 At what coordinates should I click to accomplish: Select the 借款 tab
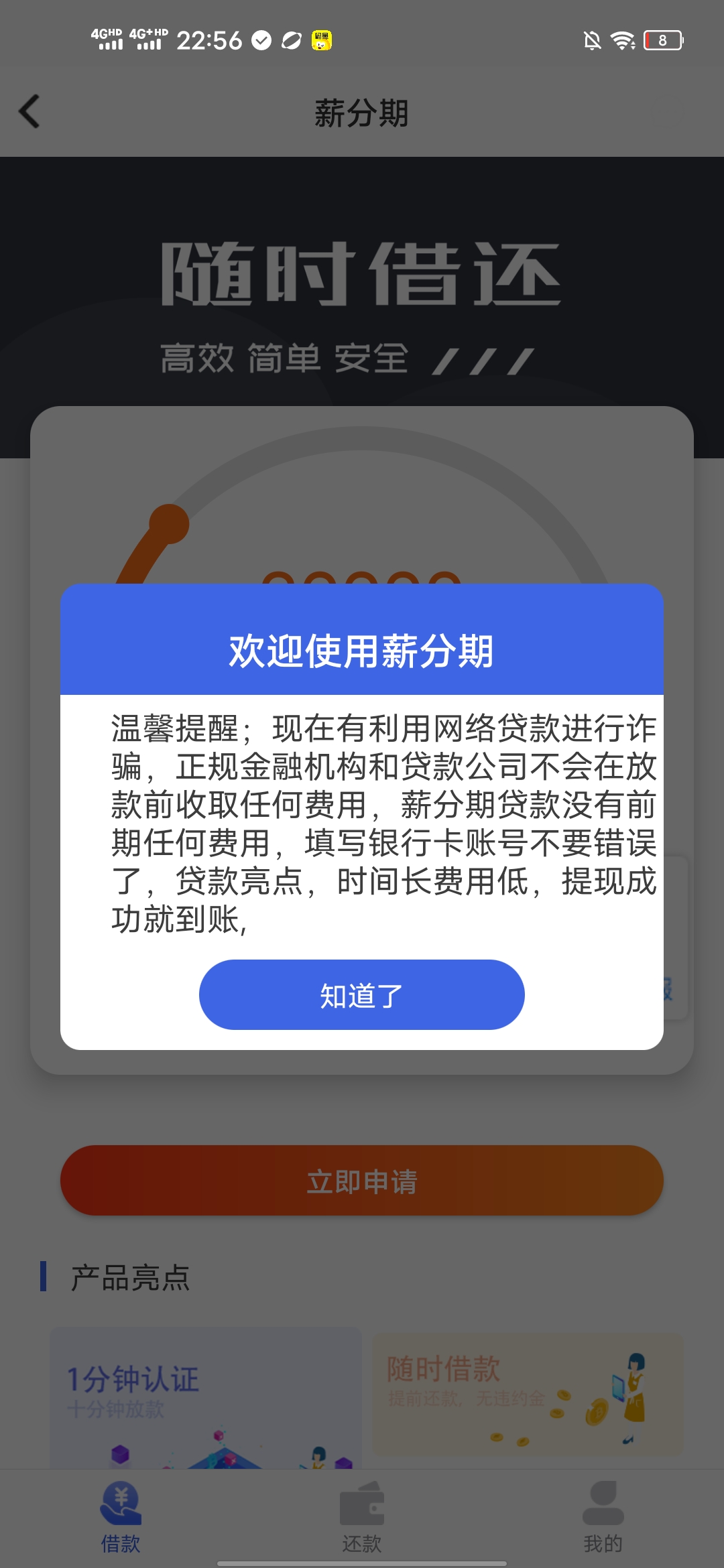121,1517
